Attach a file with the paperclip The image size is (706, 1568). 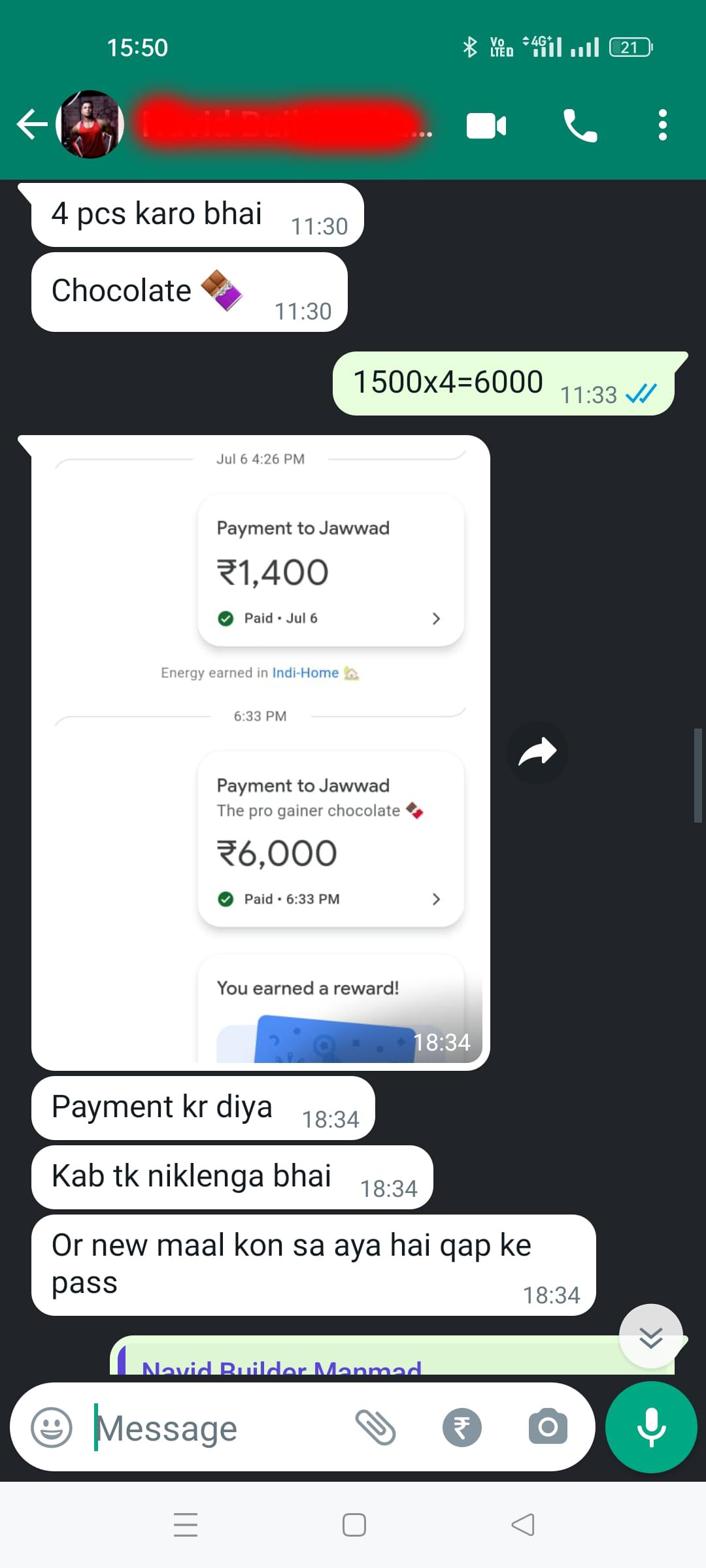[x=375, y=1427]
